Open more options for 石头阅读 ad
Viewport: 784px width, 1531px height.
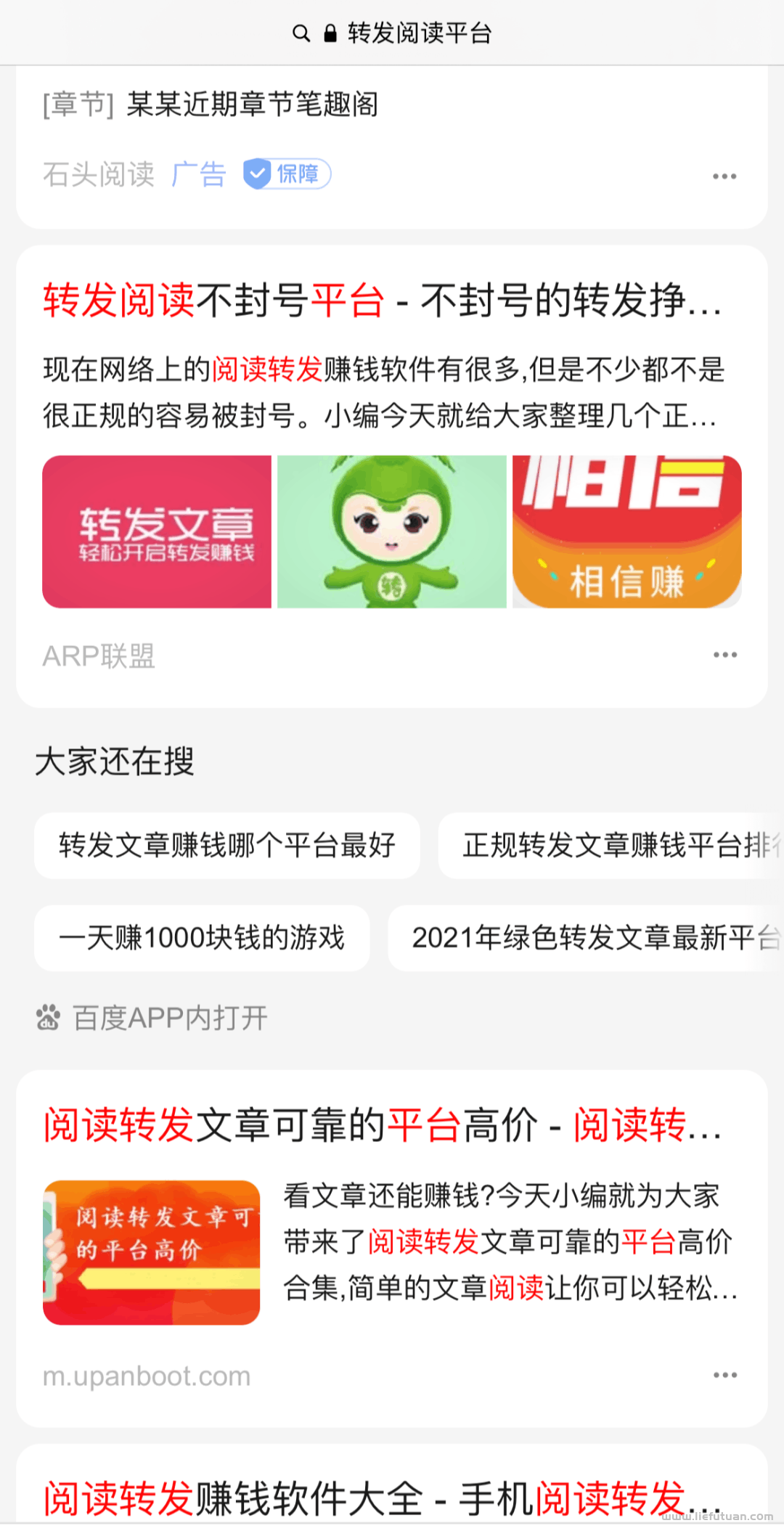coord(724,176)
